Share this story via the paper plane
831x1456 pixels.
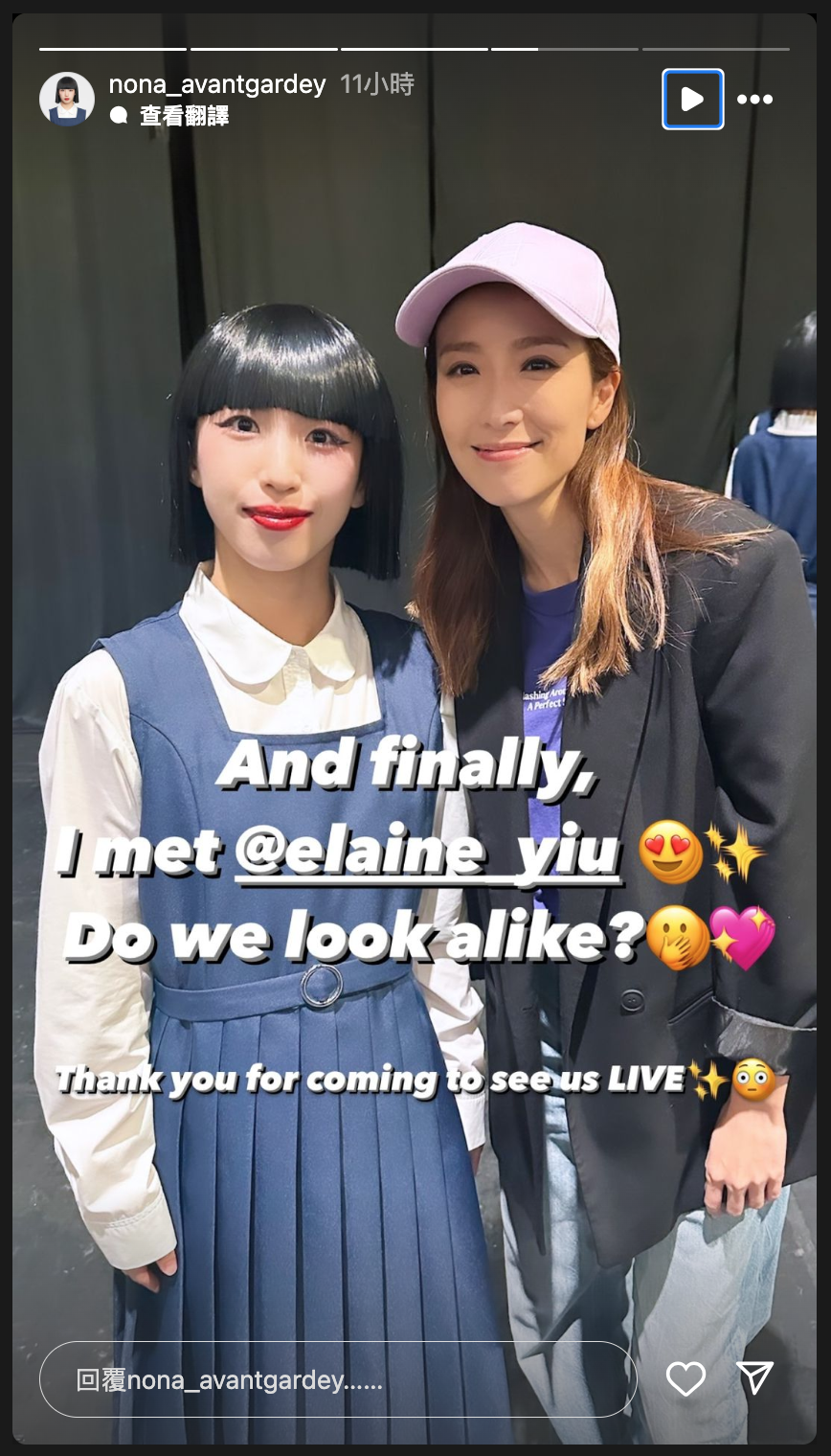click(x=755, y=1378)
